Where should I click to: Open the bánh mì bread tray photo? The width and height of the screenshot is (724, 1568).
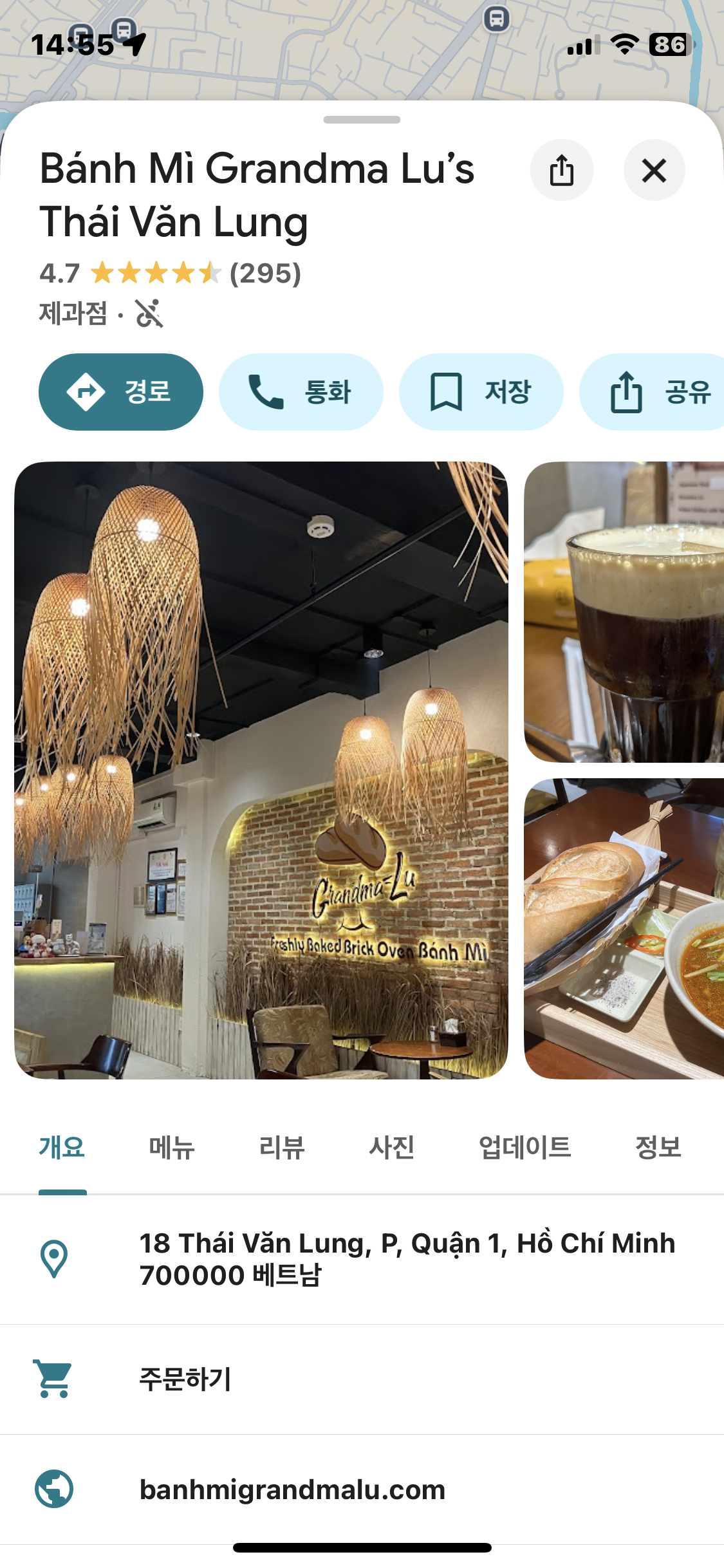(x=623, y=928)
